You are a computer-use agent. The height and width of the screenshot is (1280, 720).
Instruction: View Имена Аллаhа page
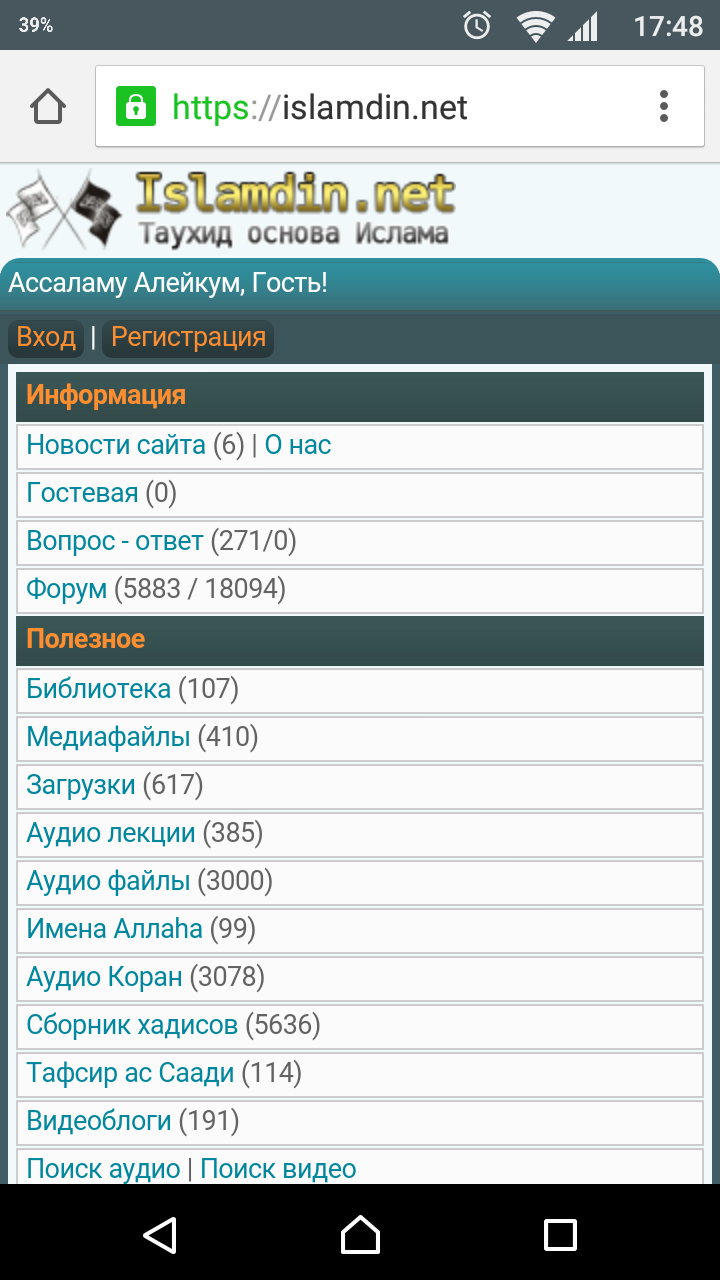tap(114, 929)
